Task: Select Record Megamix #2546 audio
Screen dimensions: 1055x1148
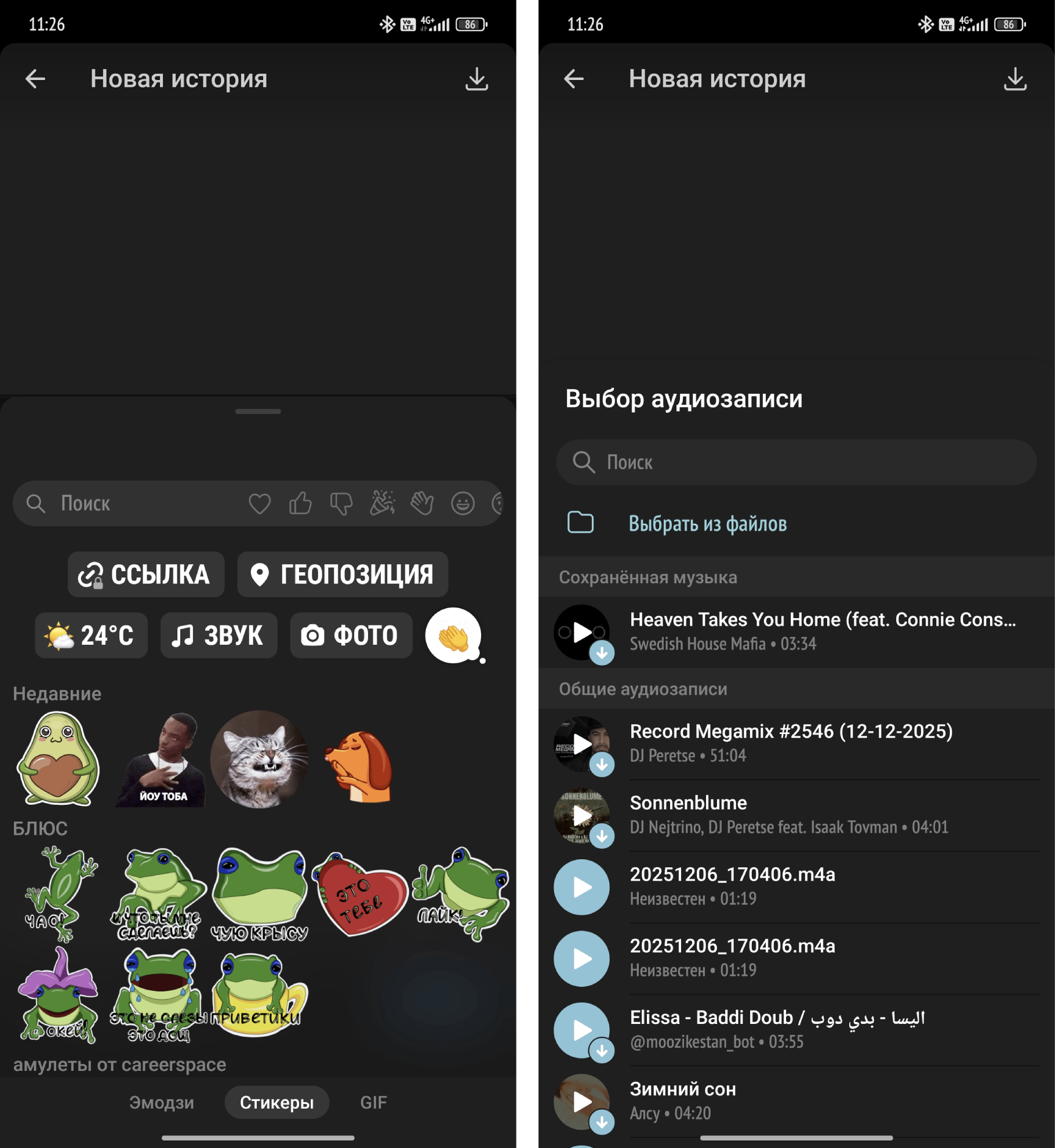Action: coord(791,743)
